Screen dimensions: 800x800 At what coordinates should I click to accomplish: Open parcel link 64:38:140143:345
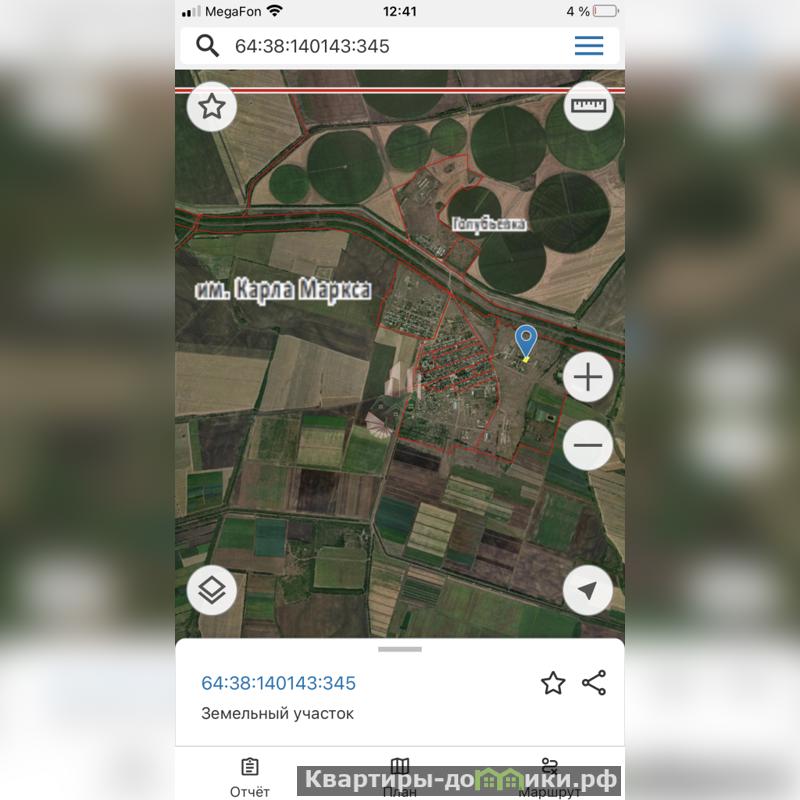278,683
